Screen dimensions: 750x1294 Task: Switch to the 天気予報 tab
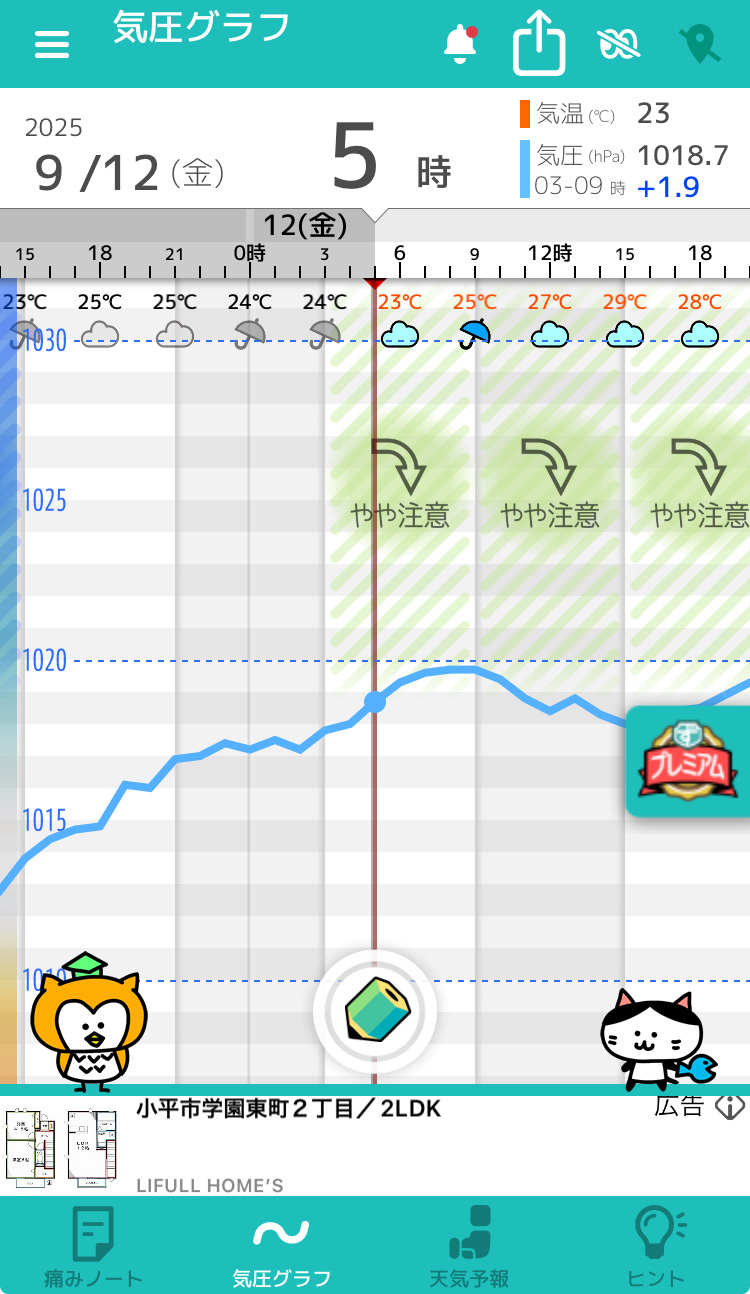[x=469, y=1246]
